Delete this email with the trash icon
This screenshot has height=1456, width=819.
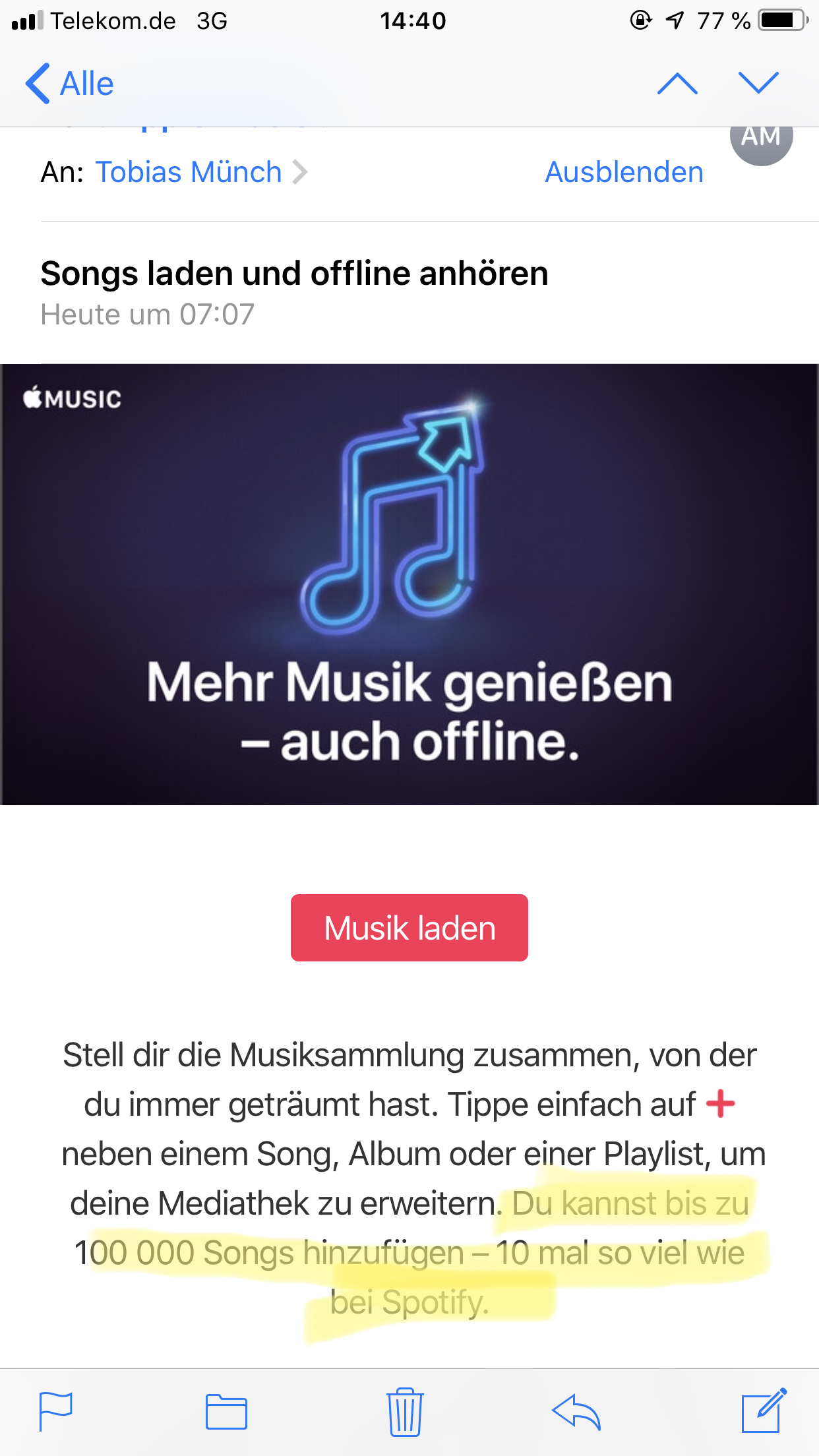(x=405, y=1411)
